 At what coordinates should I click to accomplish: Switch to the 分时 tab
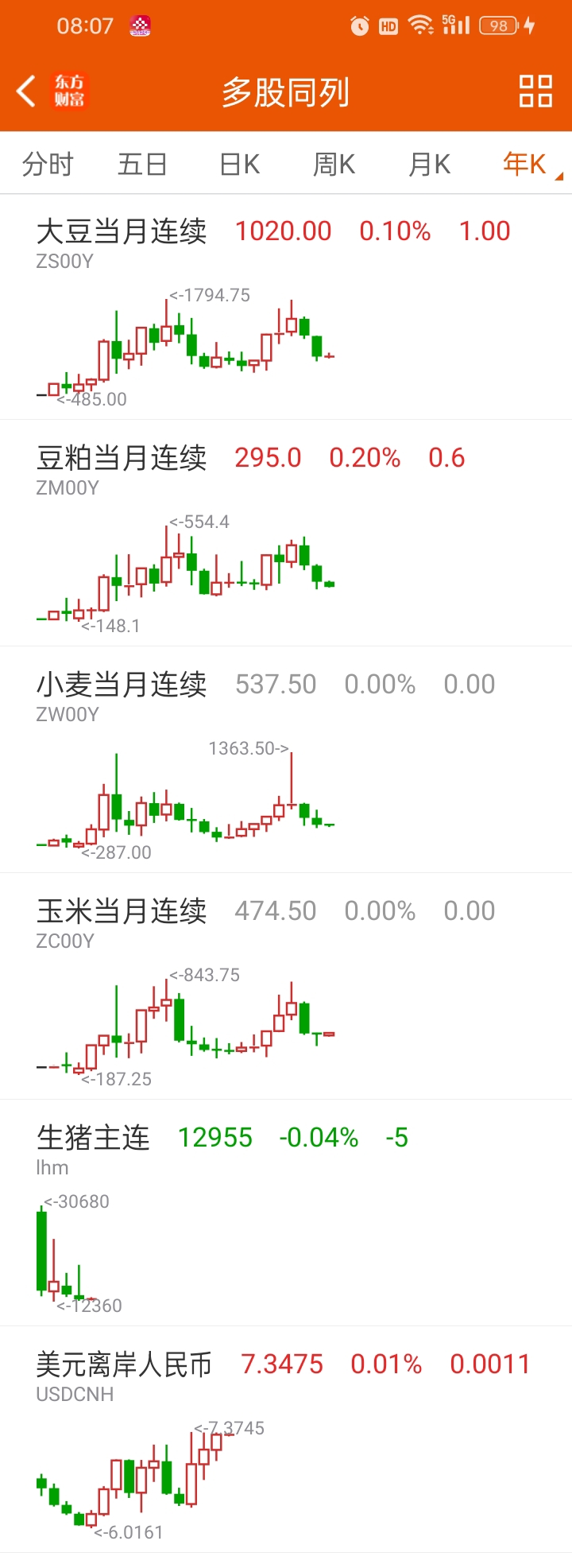(x=48, y=165)
